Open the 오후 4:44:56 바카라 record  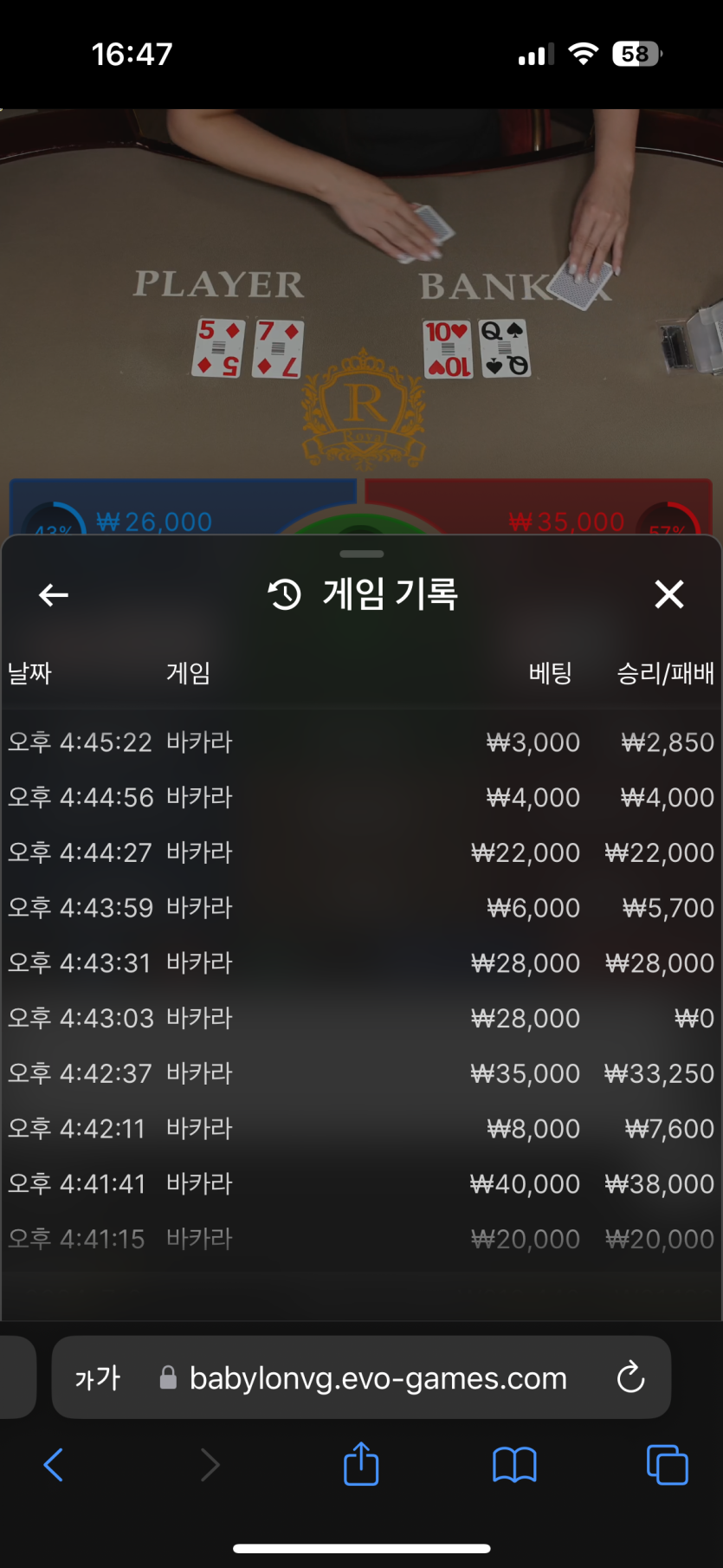click(361, 797)
